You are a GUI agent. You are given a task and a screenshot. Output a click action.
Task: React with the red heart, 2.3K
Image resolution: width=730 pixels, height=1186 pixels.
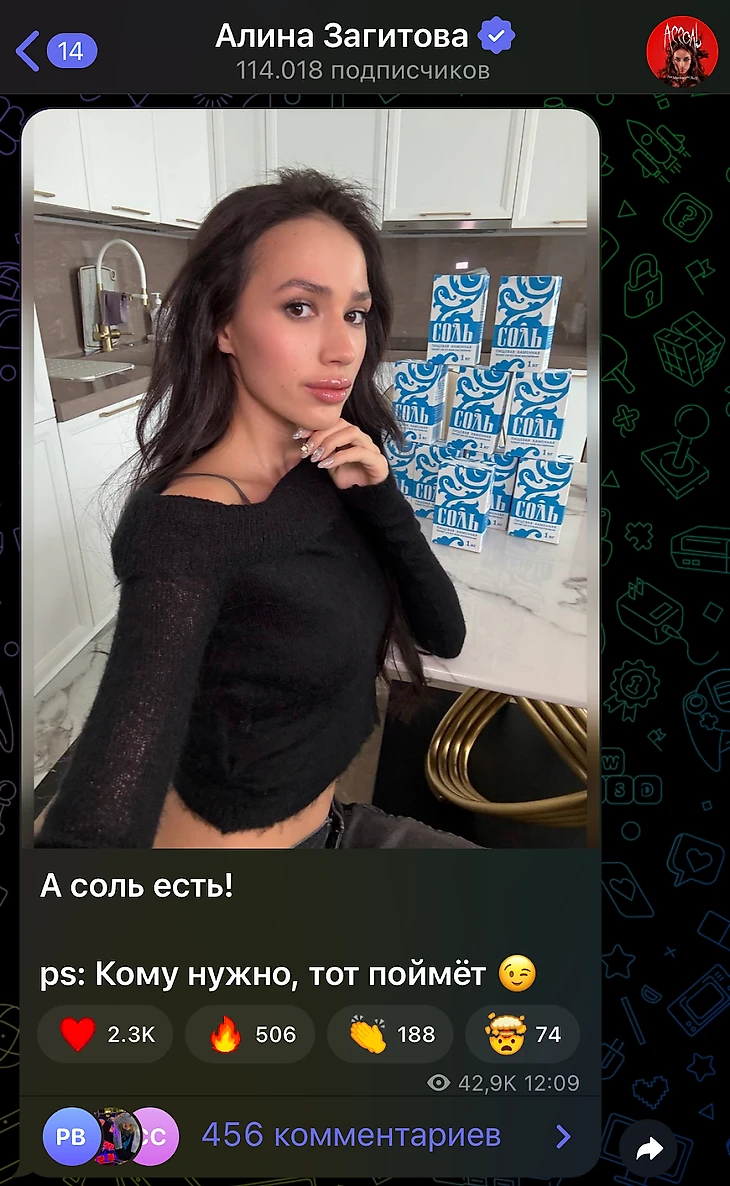point(105,1034)
